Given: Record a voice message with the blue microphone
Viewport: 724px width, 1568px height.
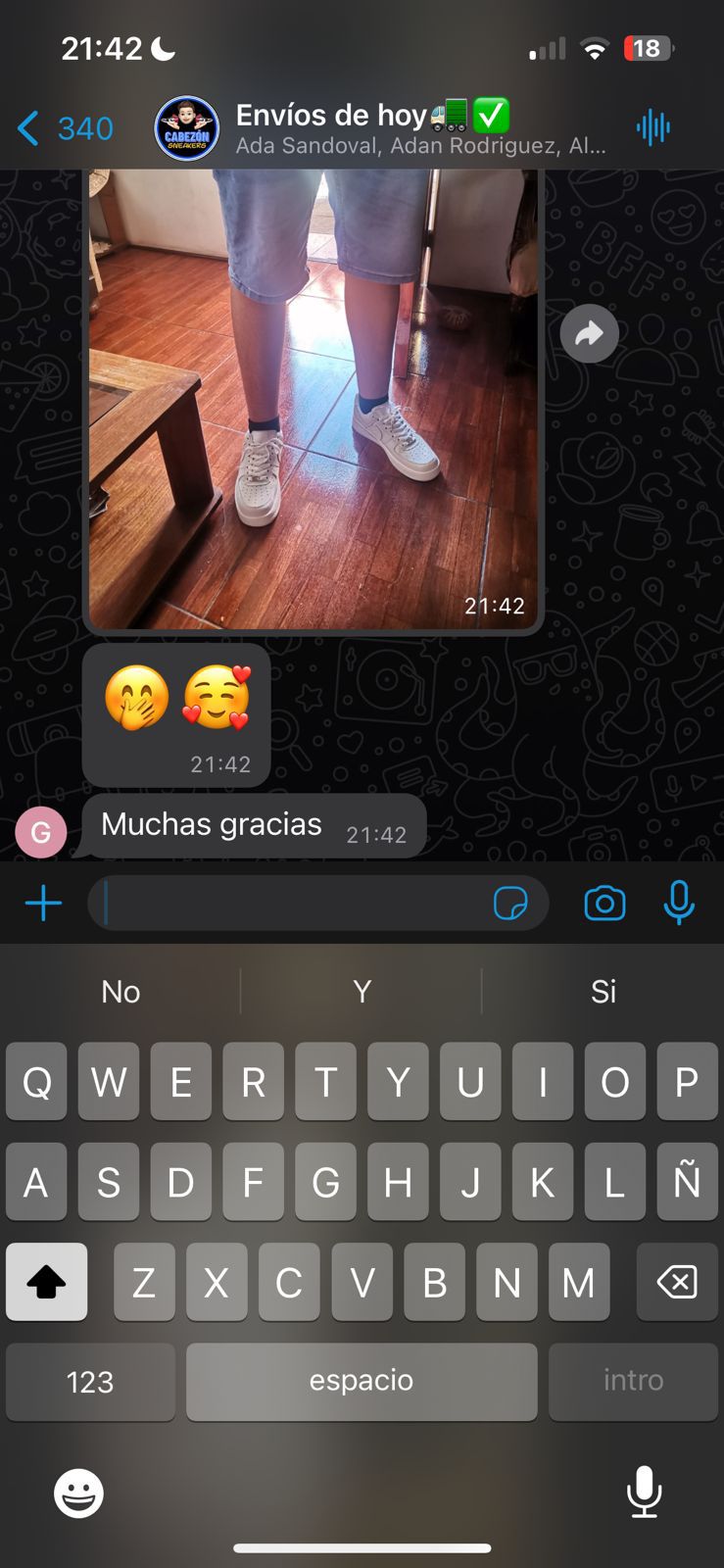Looking at the screenshot, I should pyautogui.click(x=678, y=904).
